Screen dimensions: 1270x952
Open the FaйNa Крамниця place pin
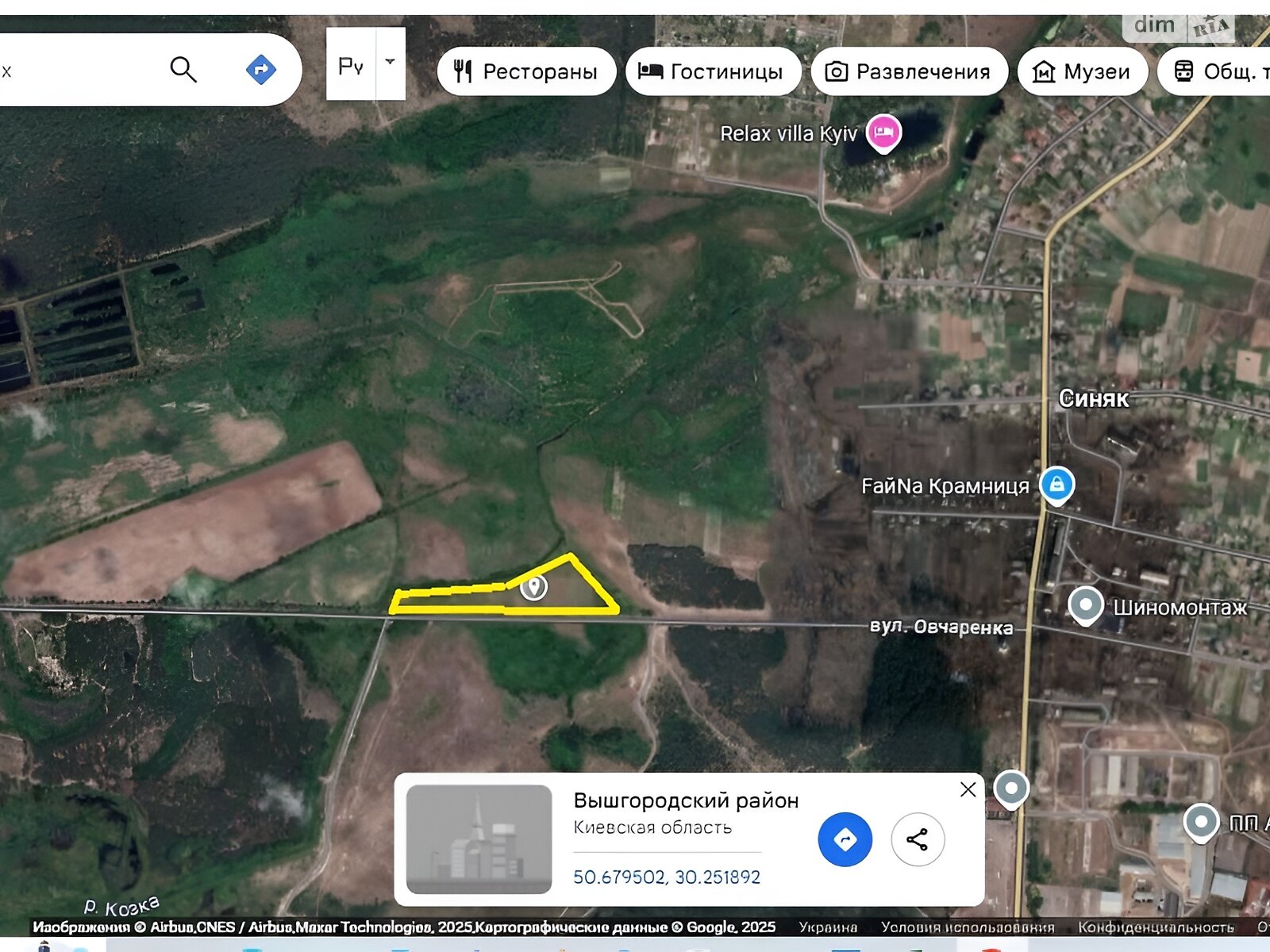coord(1056,483)
